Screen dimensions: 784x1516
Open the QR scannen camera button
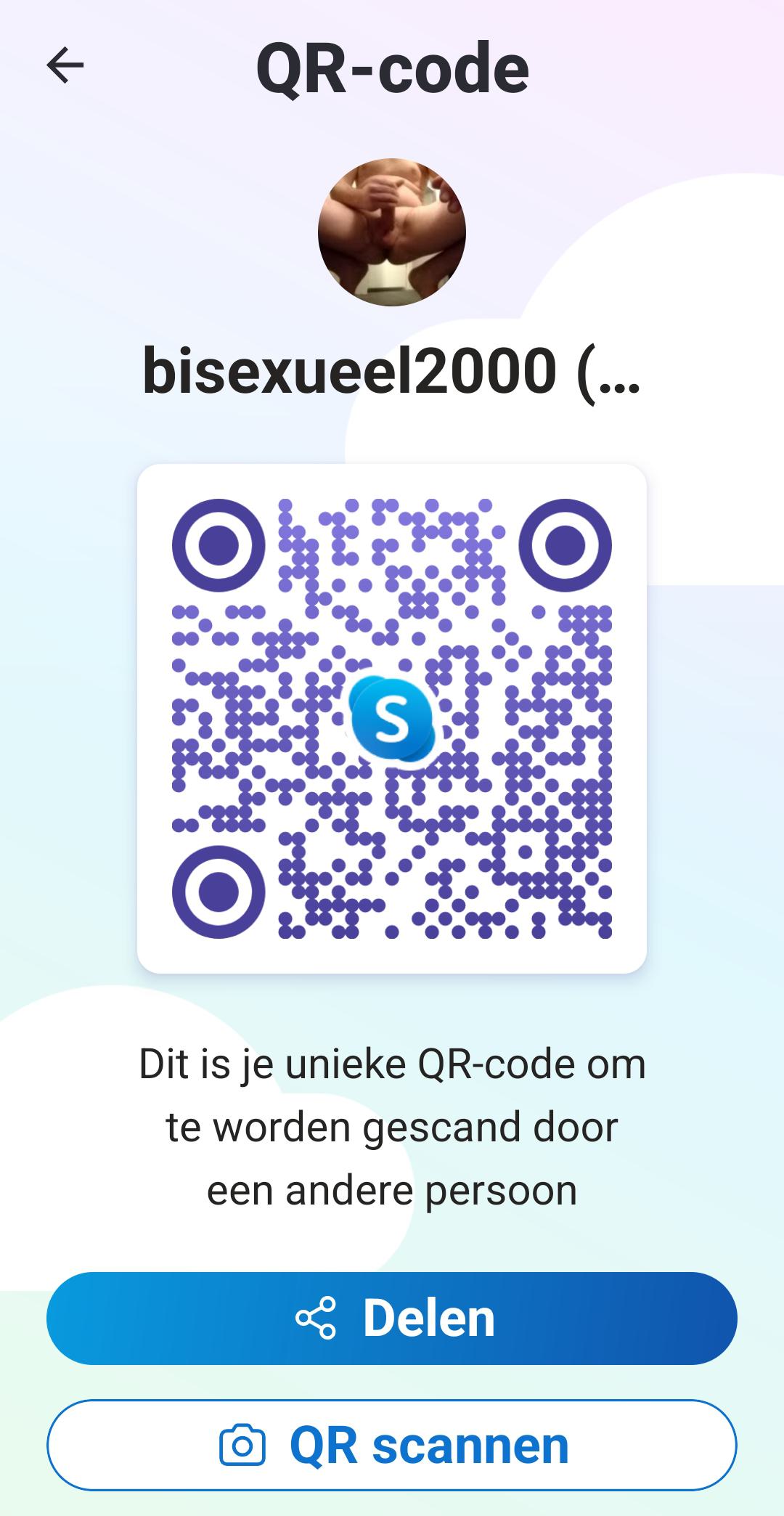point(392,1445)
